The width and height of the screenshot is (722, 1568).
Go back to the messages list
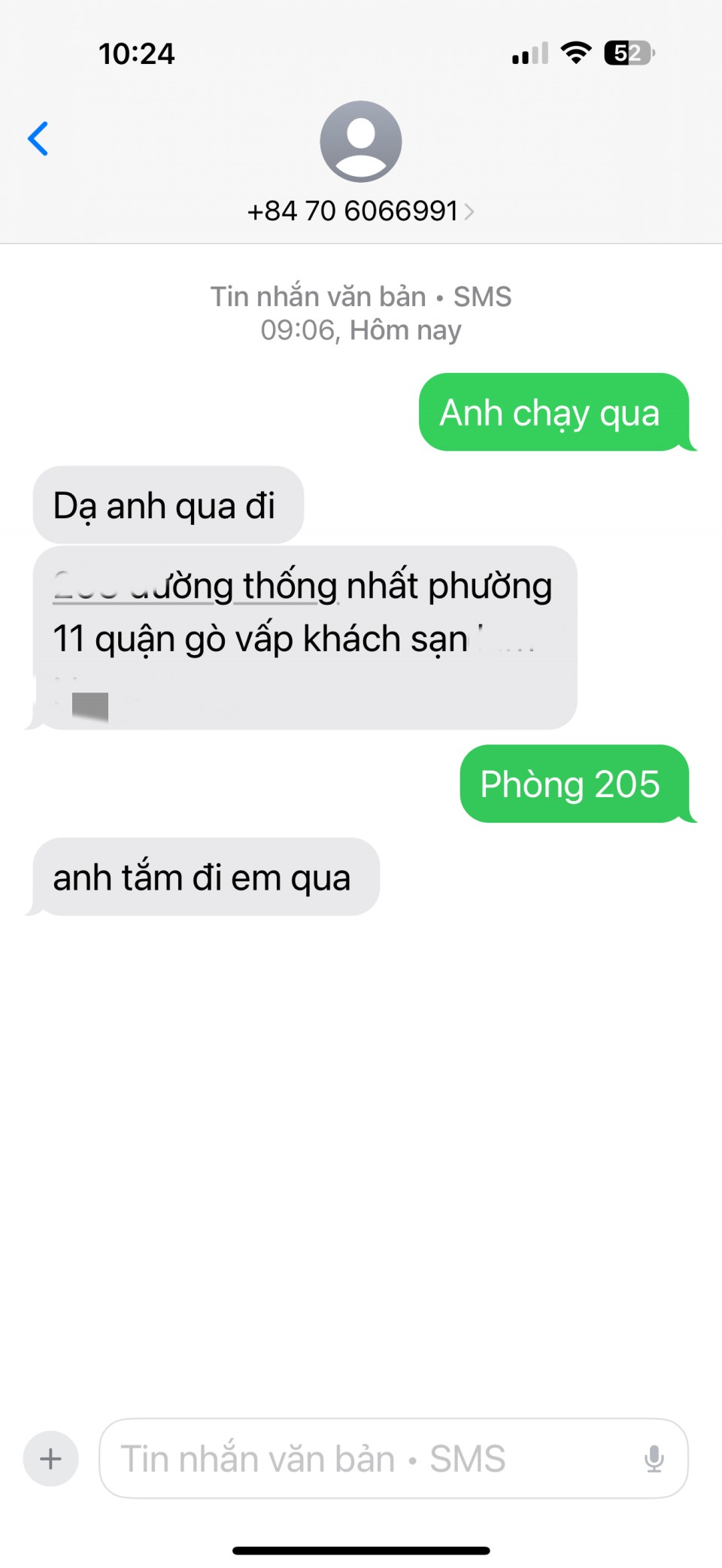tap(38, 138)
